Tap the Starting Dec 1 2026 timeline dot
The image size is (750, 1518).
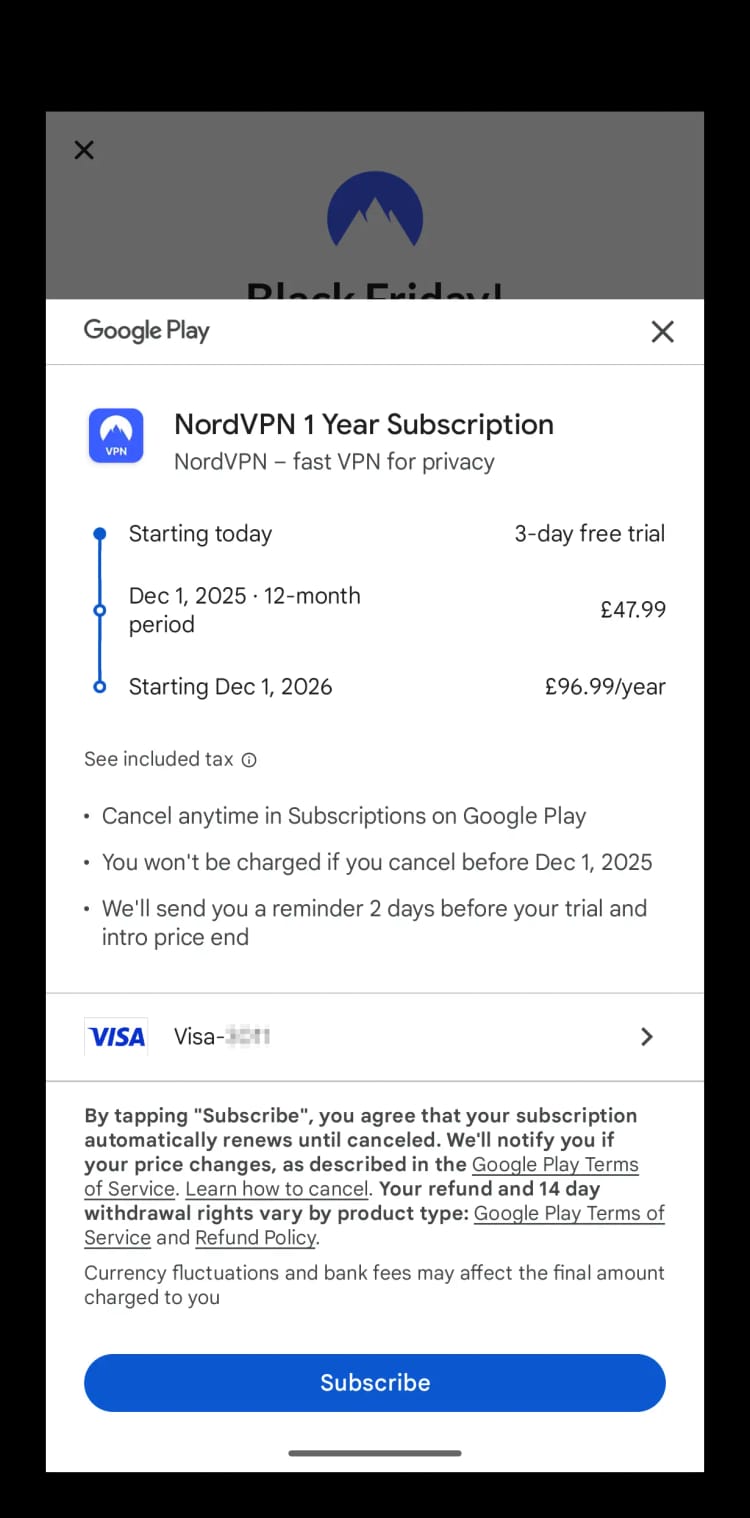[99, 686]
